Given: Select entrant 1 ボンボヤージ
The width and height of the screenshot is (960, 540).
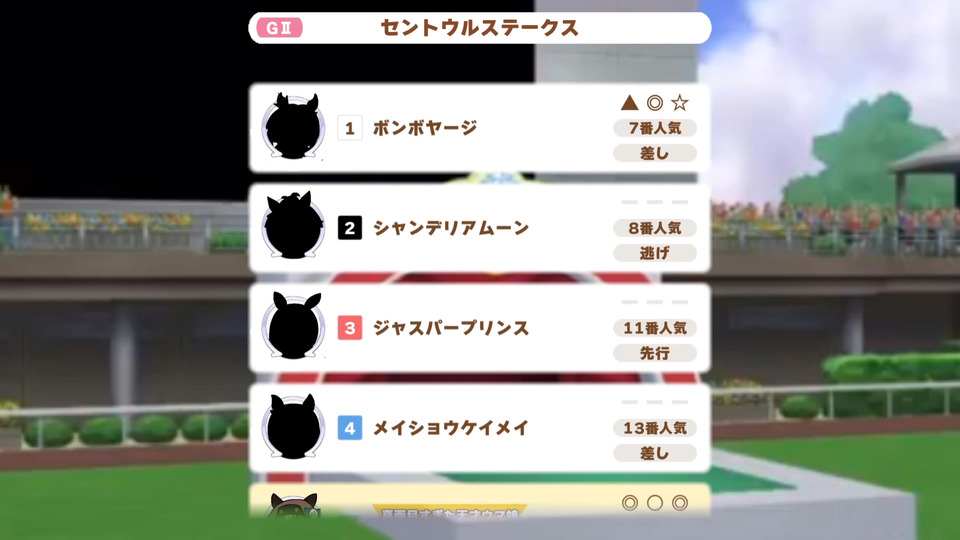Looking at the screenshot, I should pyautogui.click(x=479, y=128).
